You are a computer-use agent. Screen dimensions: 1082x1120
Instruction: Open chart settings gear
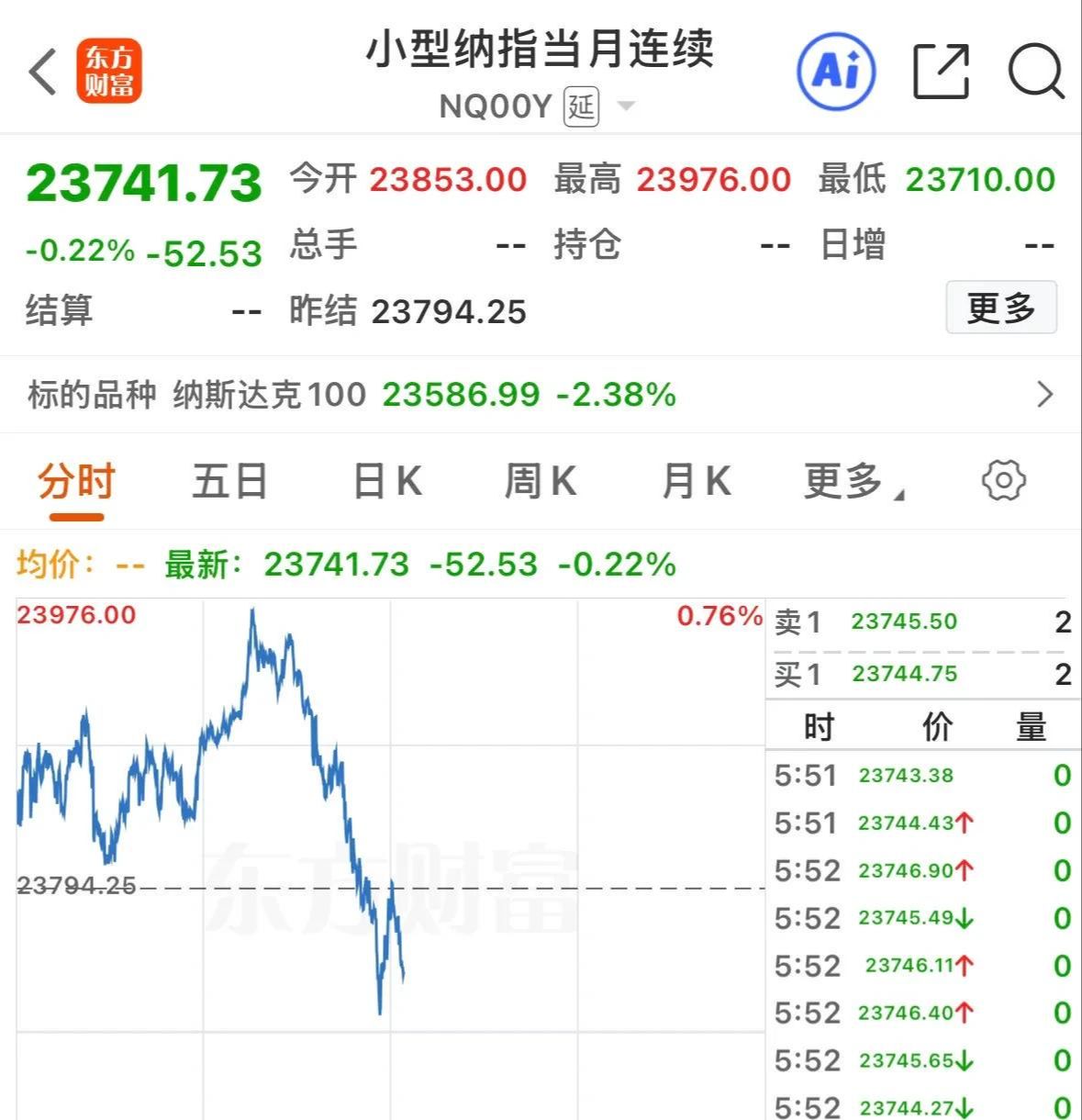tap(1003, 480)
